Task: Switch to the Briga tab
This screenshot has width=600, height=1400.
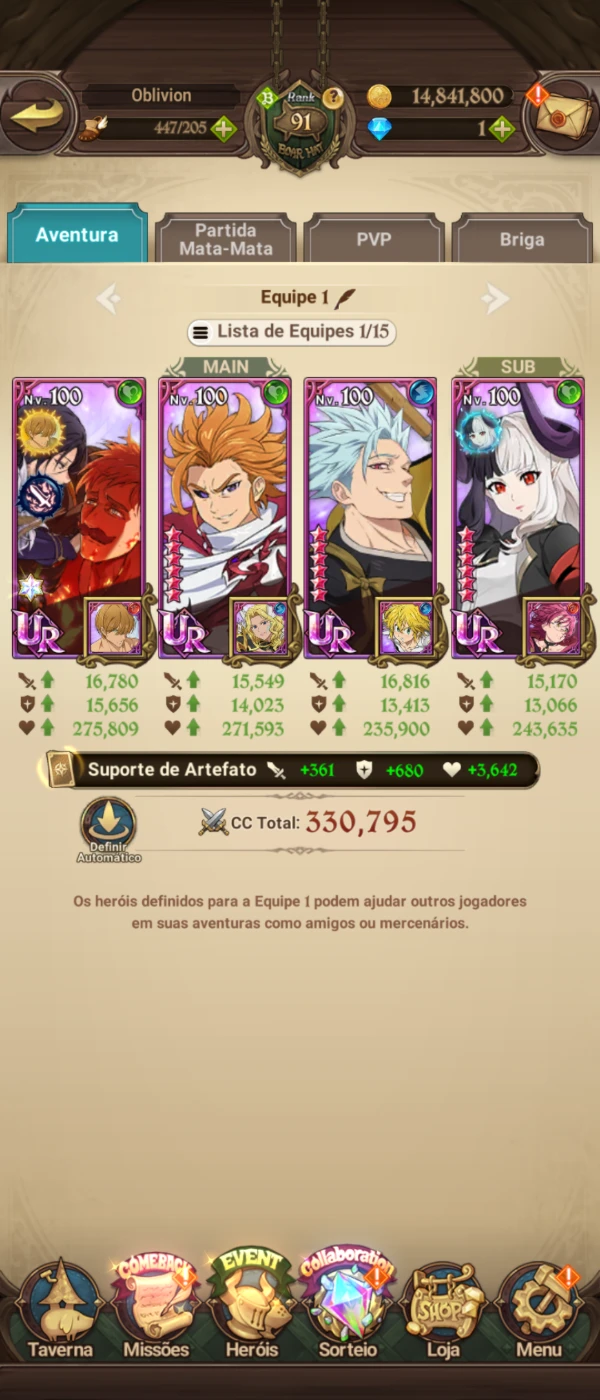Action: (x=521, y=240)
